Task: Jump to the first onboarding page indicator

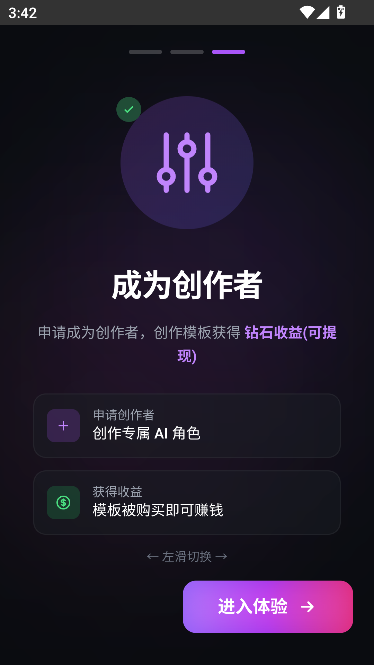Action: [x=145, y=52]
